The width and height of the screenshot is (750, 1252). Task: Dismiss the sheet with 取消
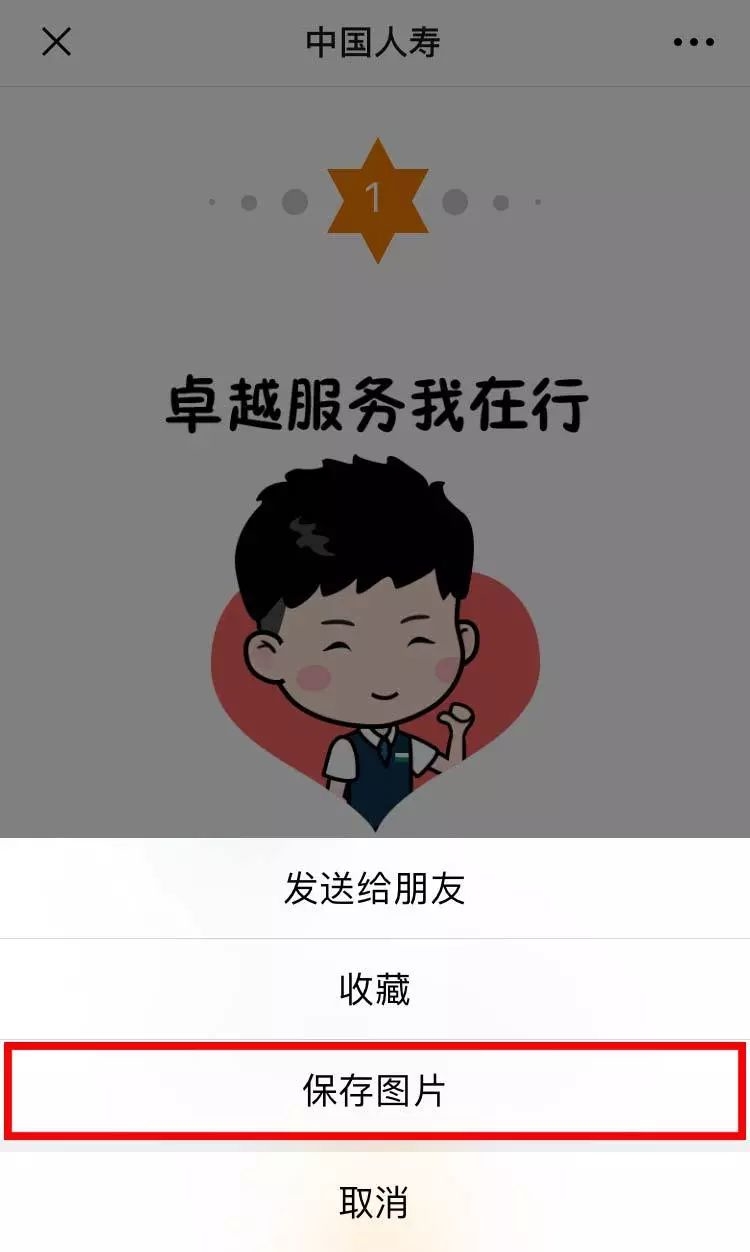[375, 1202]
